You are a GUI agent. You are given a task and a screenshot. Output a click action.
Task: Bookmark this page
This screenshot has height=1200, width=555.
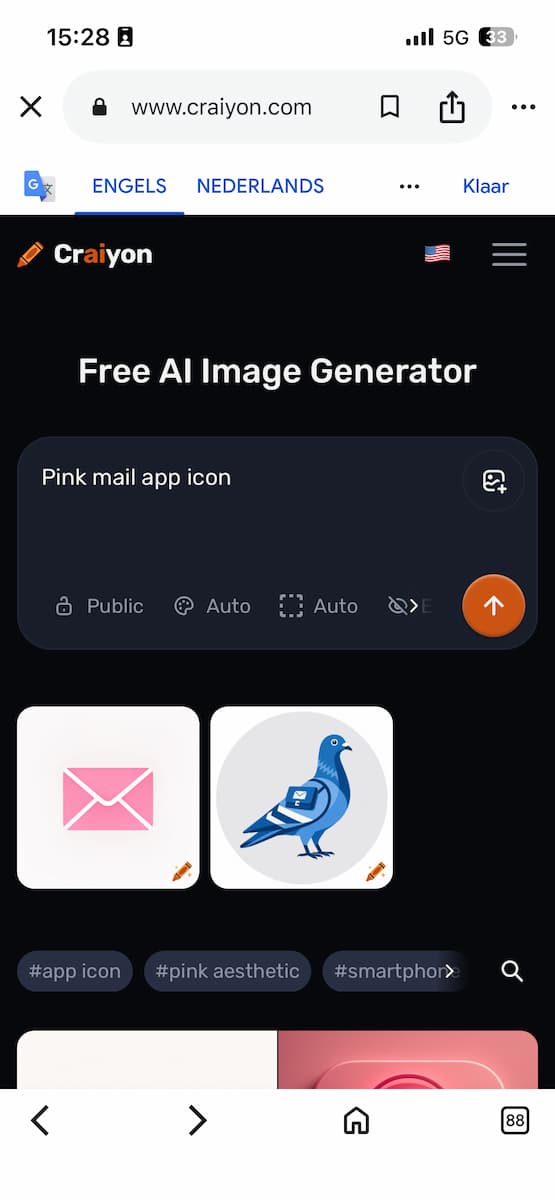[390, 107]
